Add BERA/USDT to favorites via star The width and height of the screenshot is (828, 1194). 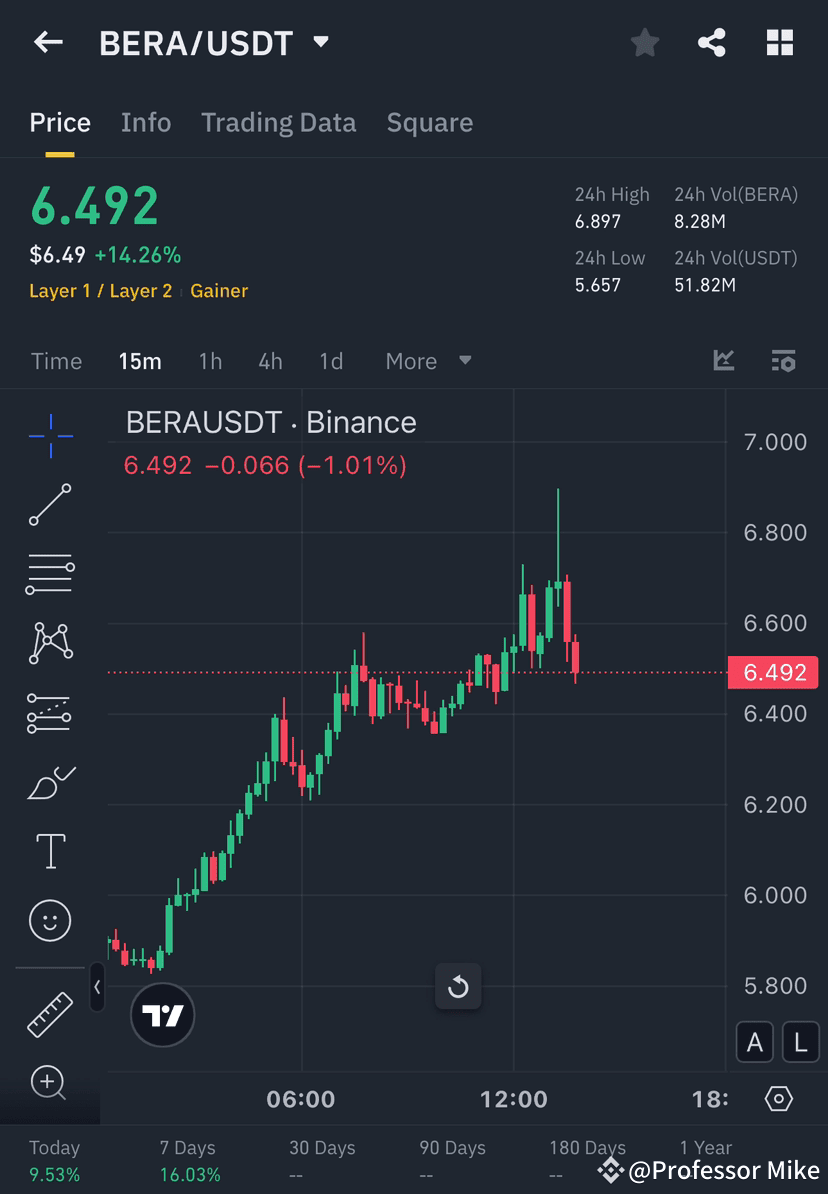click(x=644, y=42)
